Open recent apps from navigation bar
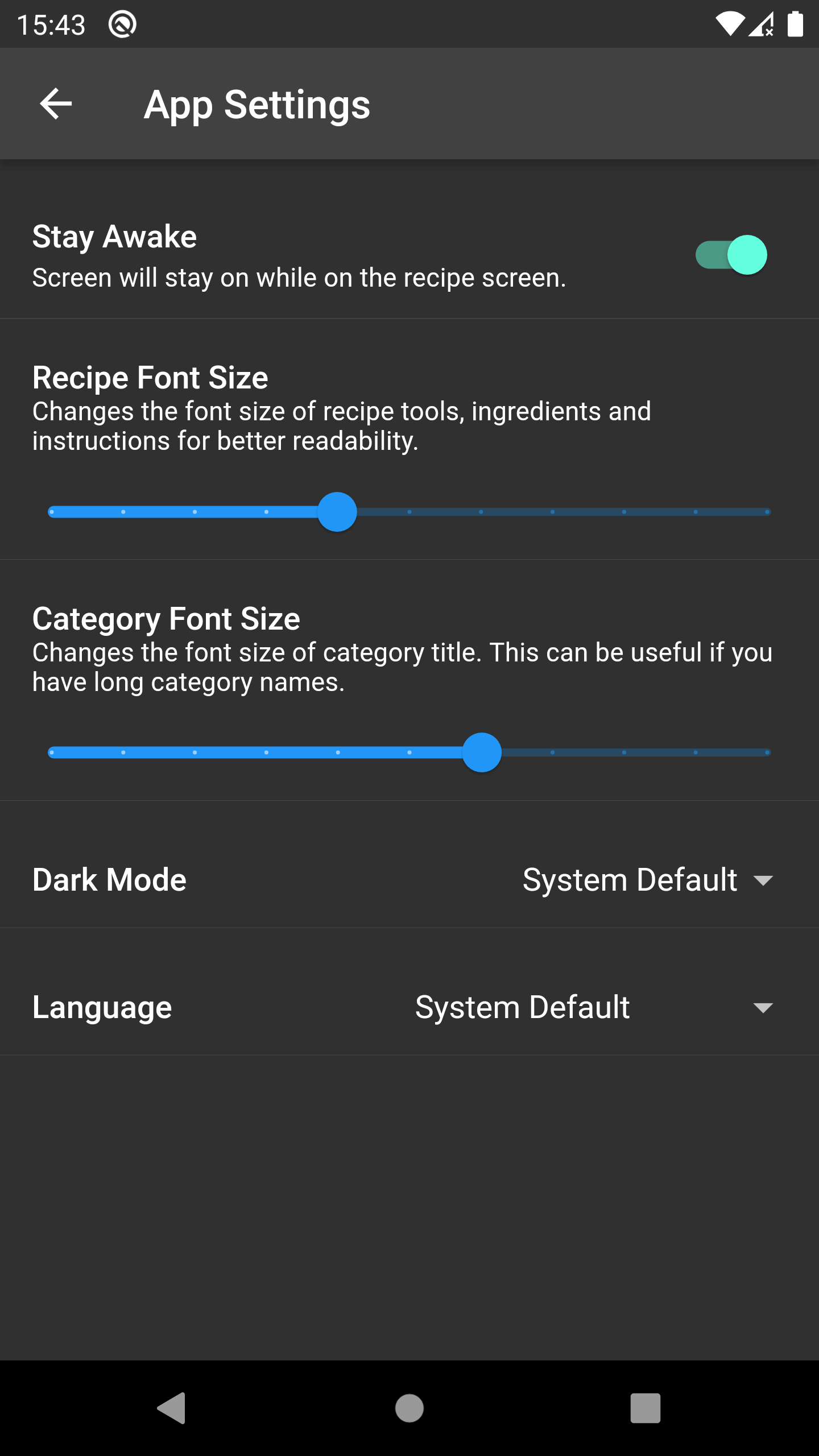Image resolution: width=819 pixels, height=1456 pixels. 645,1408
